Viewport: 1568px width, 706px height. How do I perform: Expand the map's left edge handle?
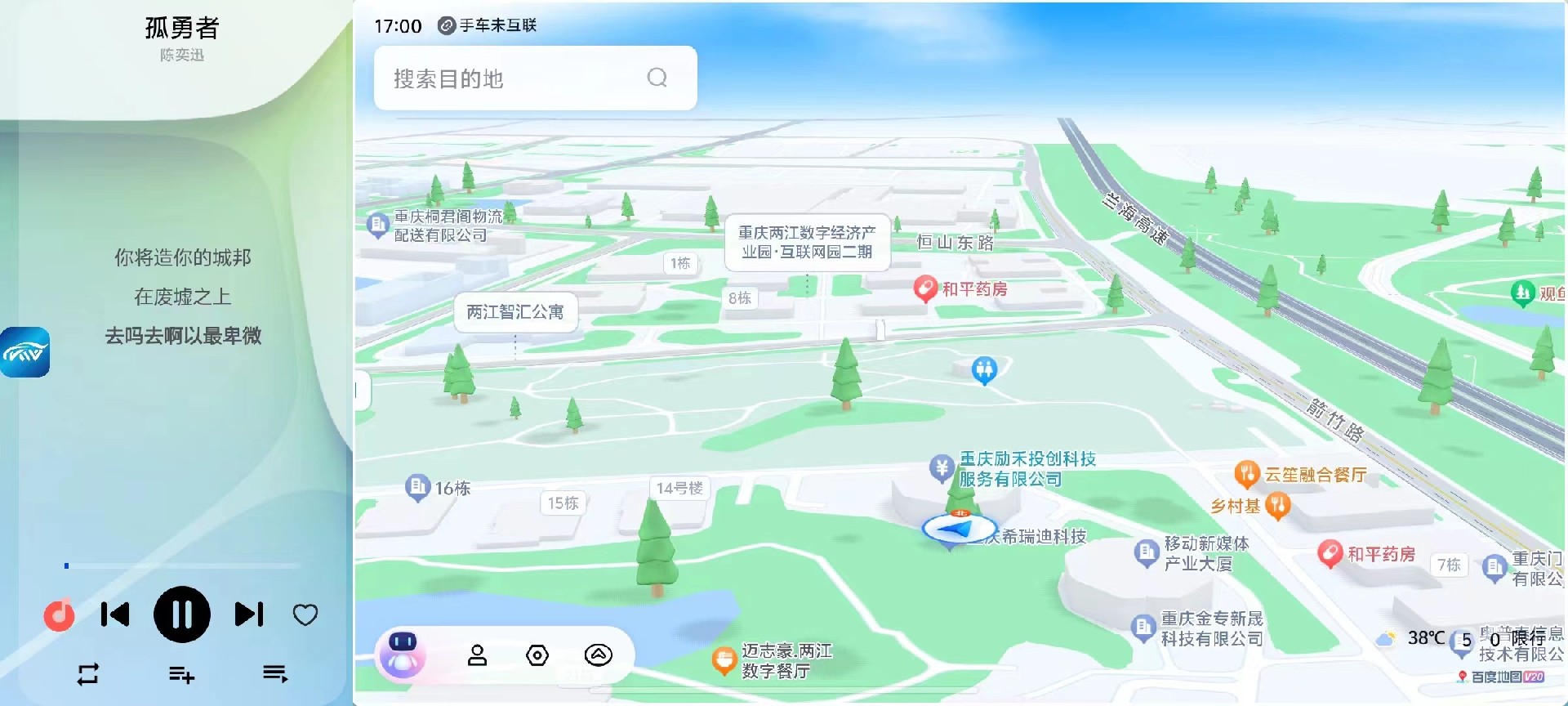click(x=361, y=391)
